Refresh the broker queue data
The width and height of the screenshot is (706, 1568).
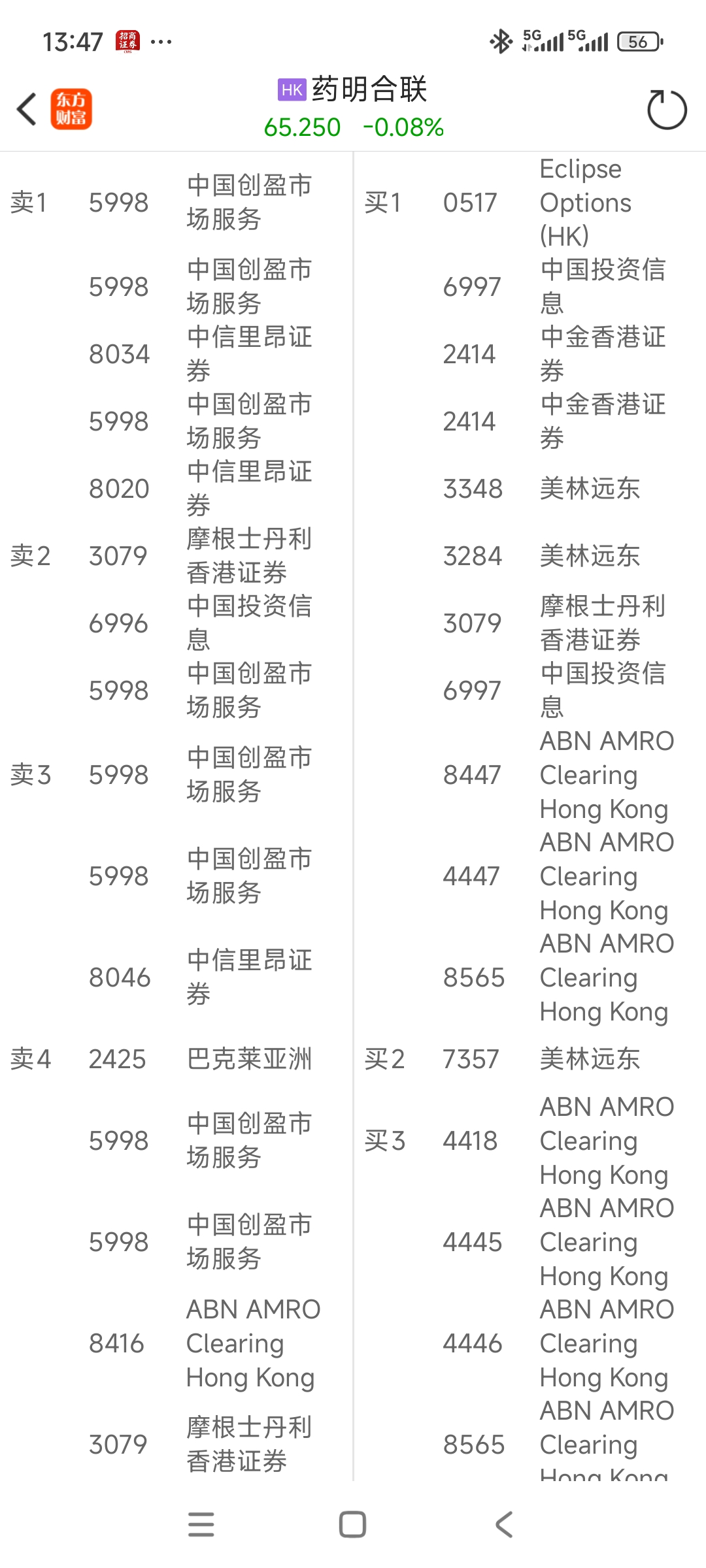point(666,109)
